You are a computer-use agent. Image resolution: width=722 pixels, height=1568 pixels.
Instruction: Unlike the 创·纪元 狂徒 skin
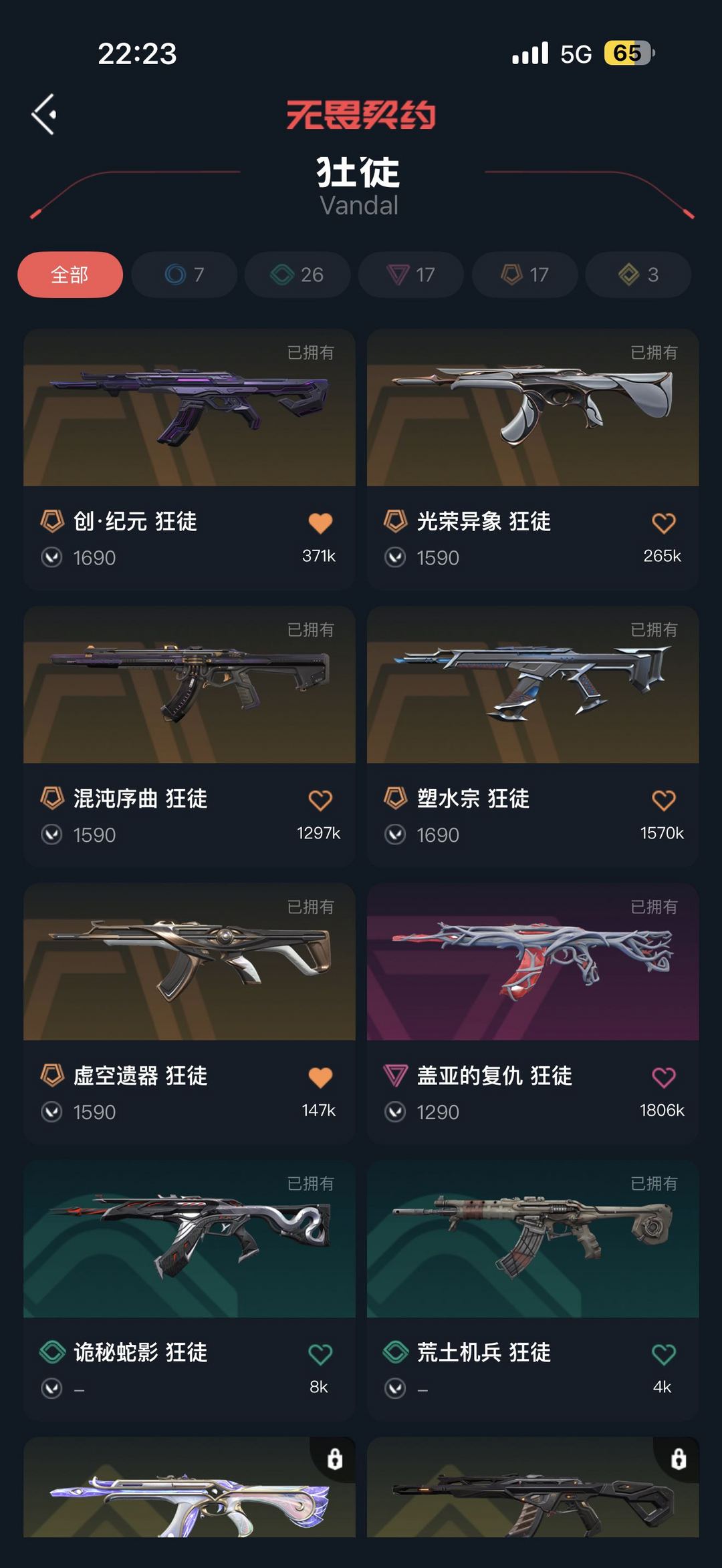[320, 523]
